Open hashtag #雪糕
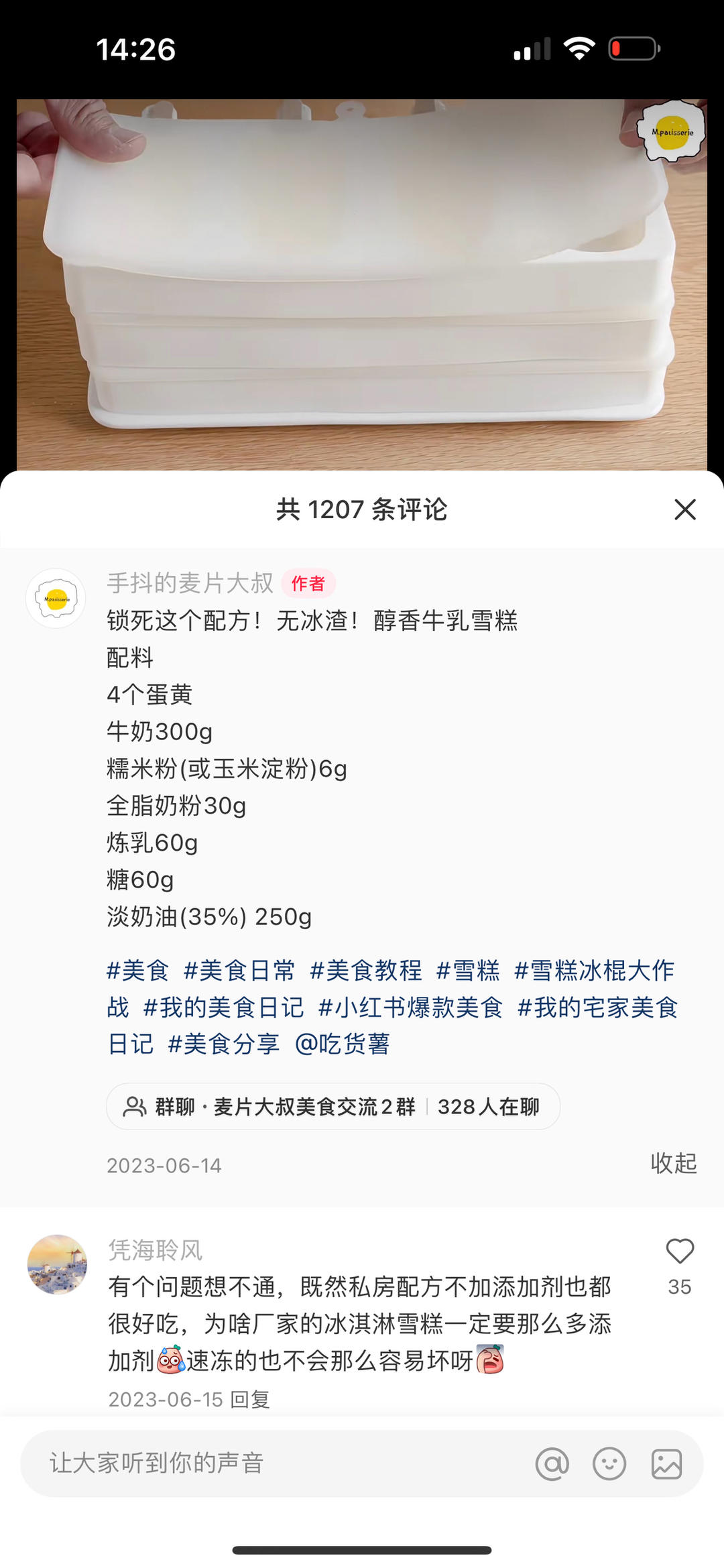Screen dimensions: 724x1568 (468, 970)
